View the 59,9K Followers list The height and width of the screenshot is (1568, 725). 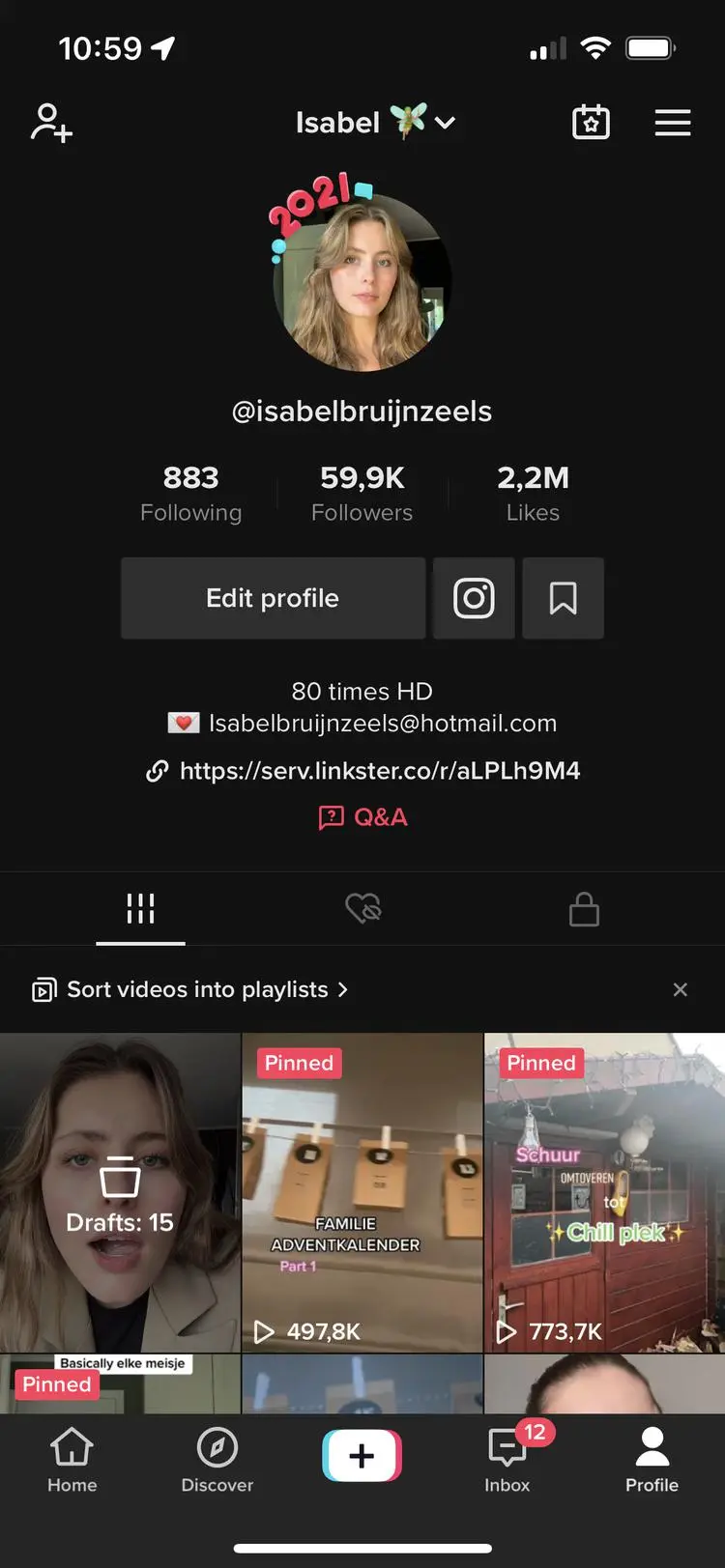tap(362, 493)
